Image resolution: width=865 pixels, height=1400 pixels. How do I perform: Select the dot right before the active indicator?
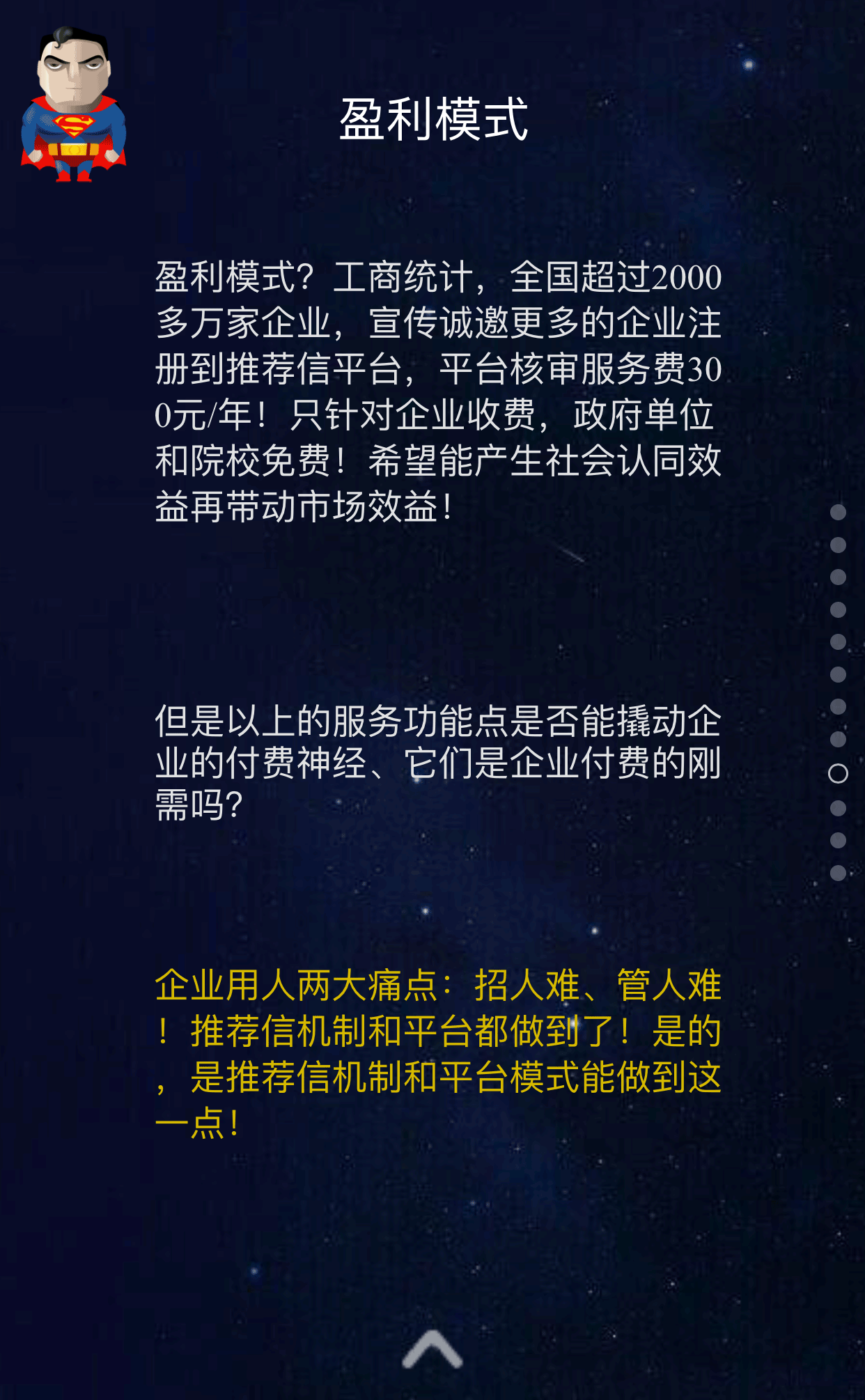click(x=838, y=739)
